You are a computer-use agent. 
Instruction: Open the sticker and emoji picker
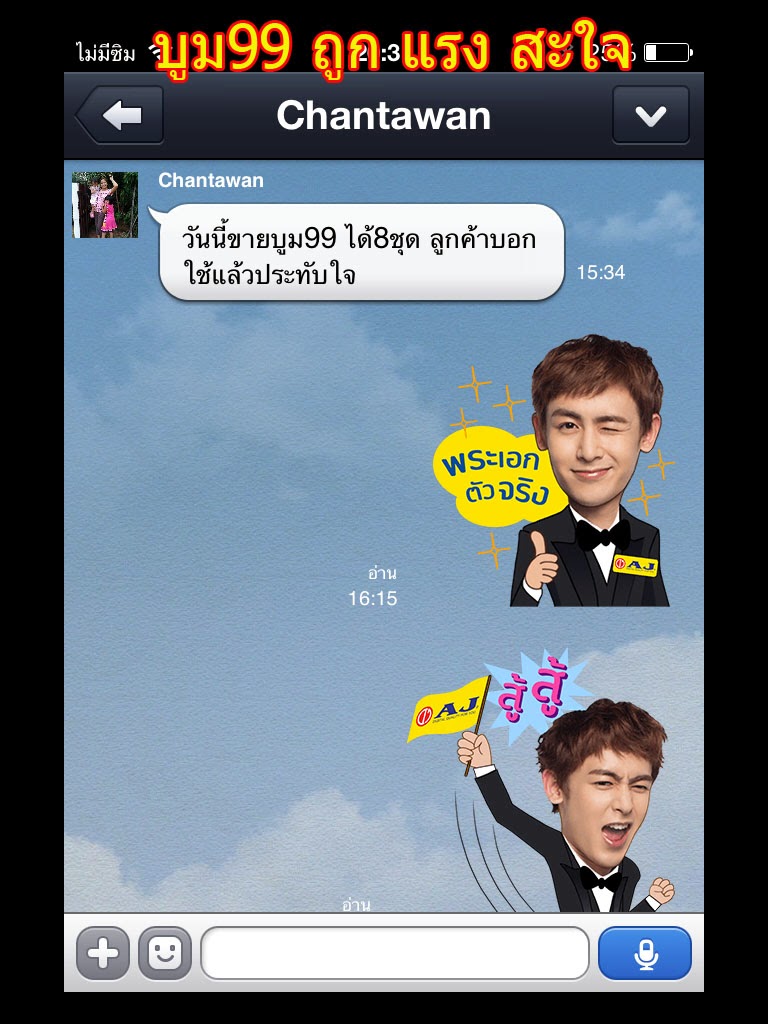tap(164, 953)
